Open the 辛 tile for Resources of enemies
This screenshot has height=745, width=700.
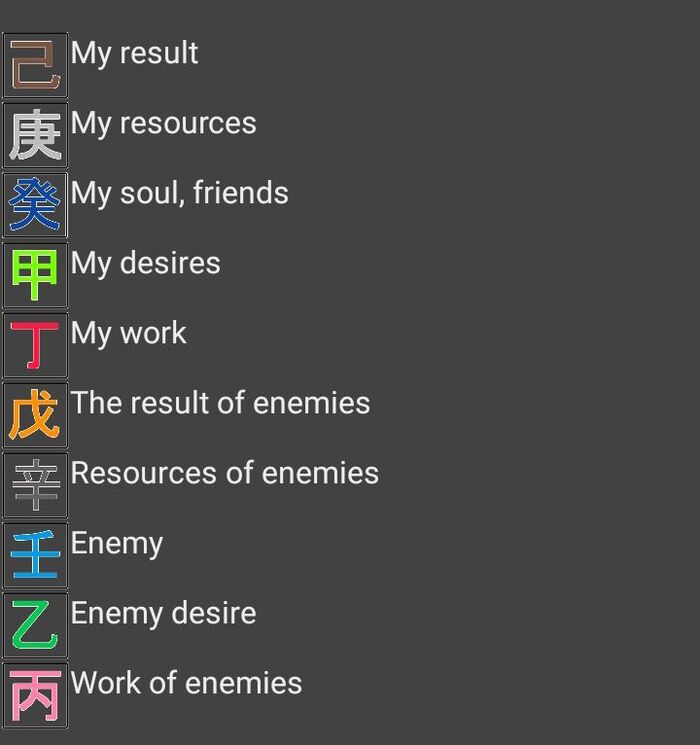click(35, 486)
